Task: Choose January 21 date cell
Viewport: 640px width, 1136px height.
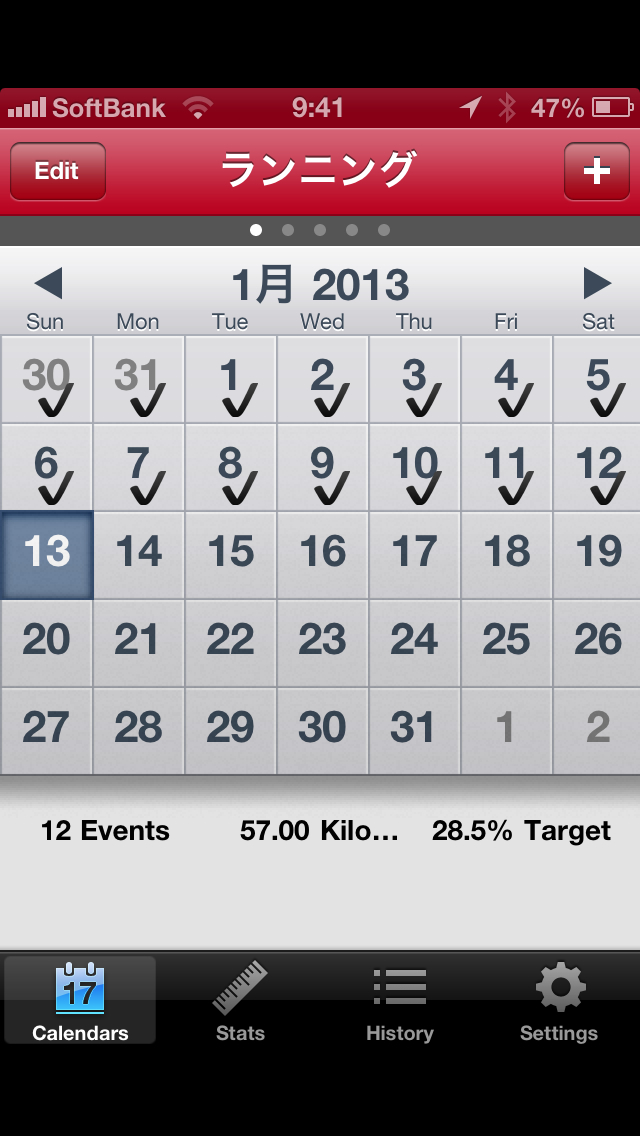Action: [x=138, y=643]
